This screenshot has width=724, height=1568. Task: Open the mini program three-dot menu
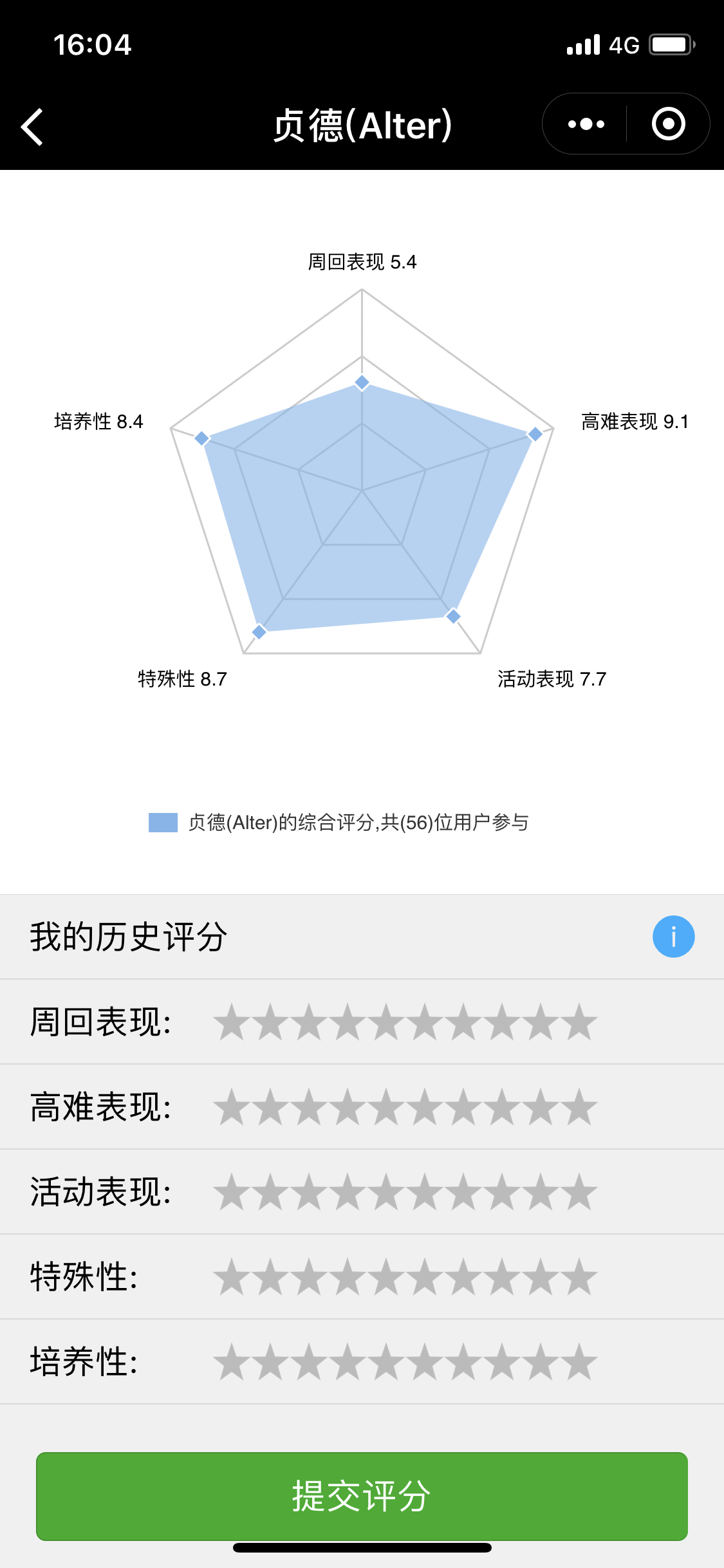click(586, 124)
